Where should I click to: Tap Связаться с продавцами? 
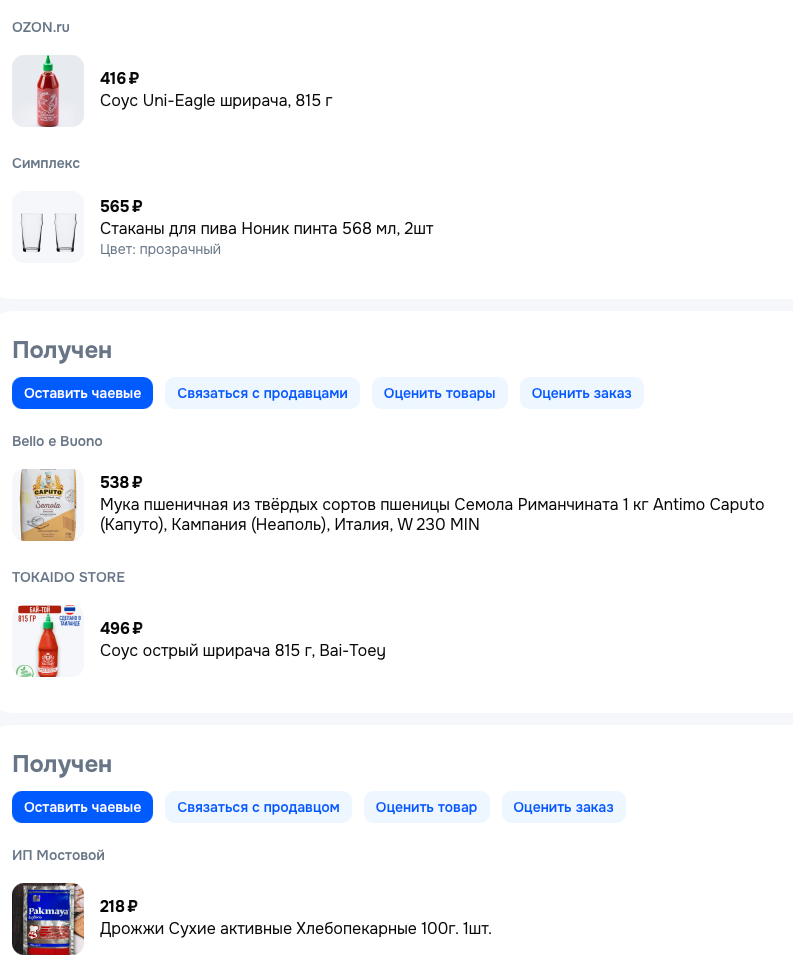pos(262,393)
